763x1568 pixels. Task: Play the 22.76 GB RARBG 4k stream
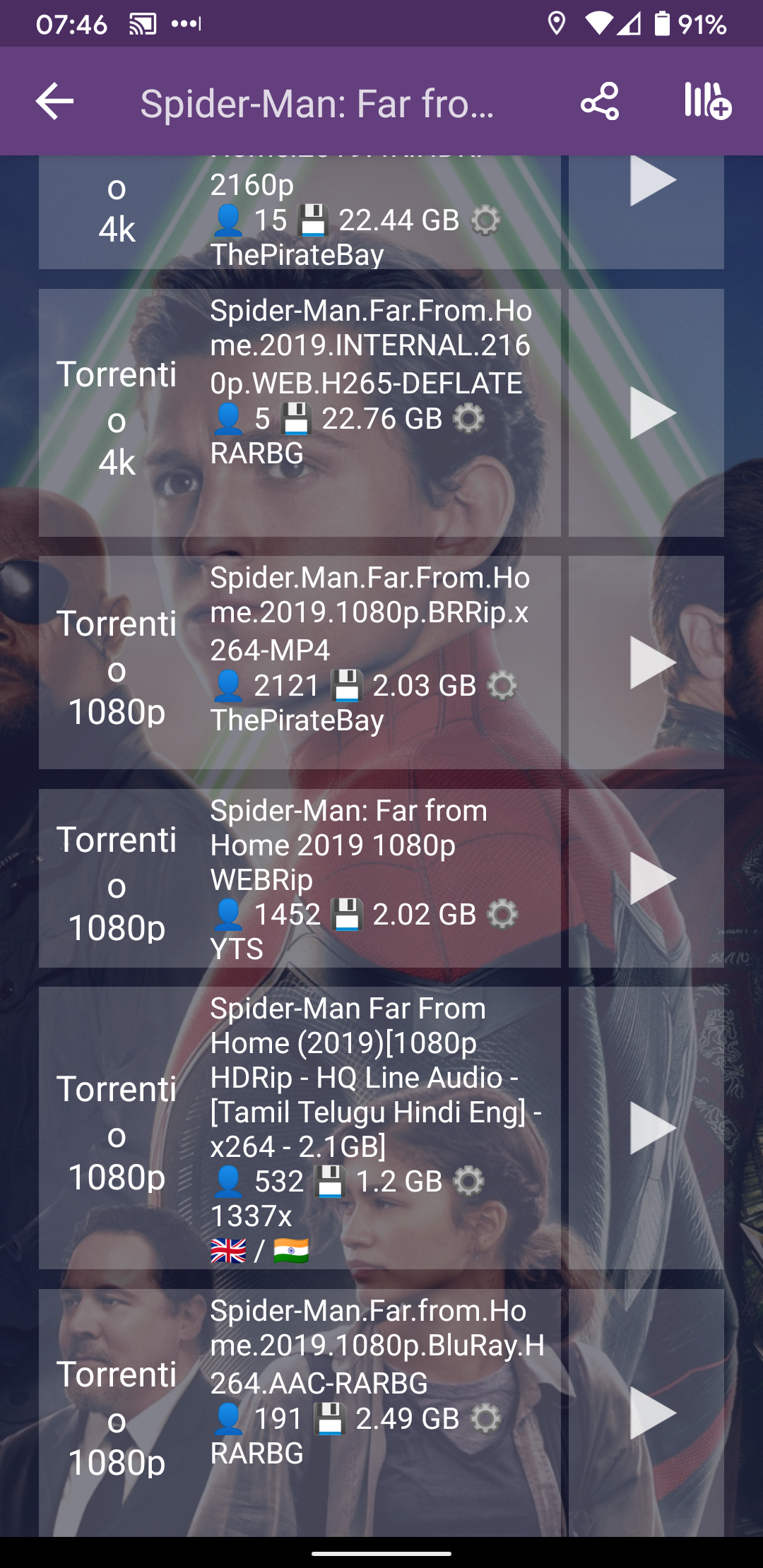[646, 412]
